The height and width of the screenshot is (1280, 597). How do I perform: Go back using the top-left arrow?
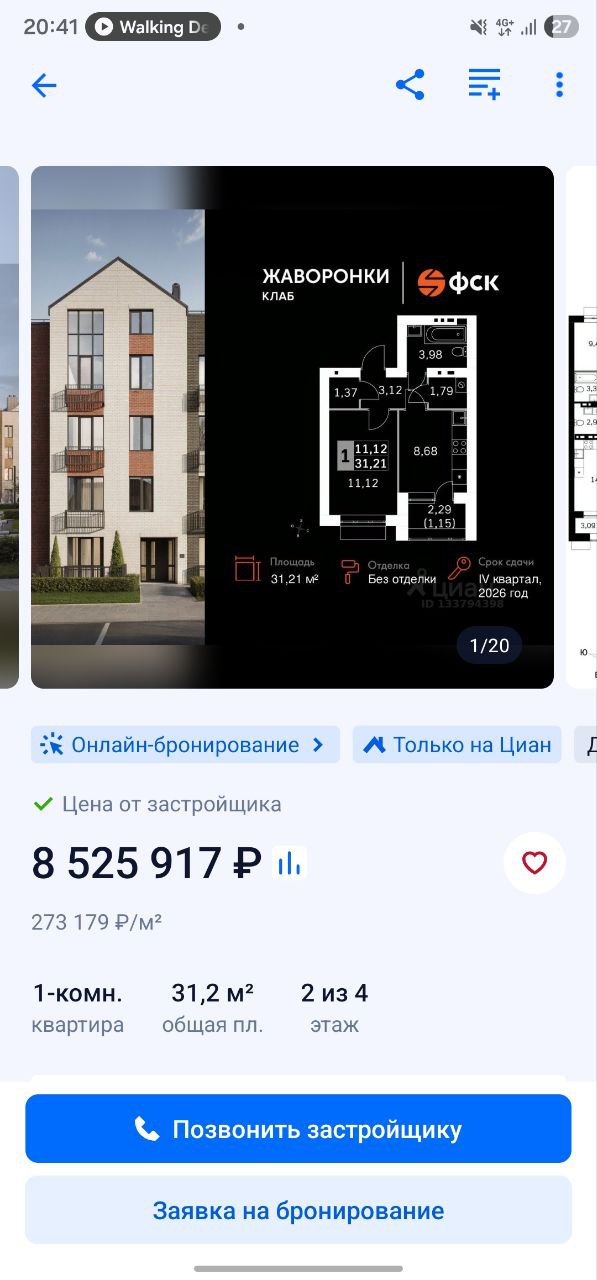click(x=44, y=85)
